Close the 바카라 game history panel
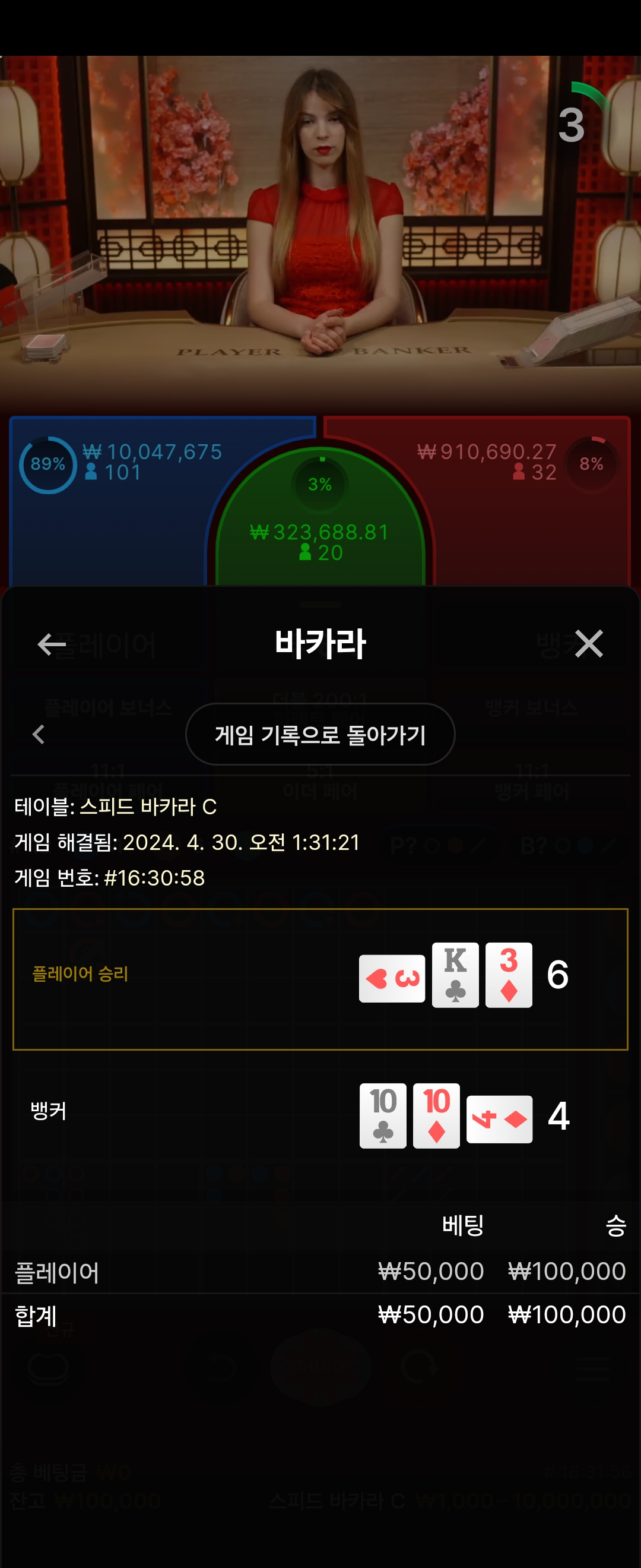Screen dimensions: 641x1568 588,644
